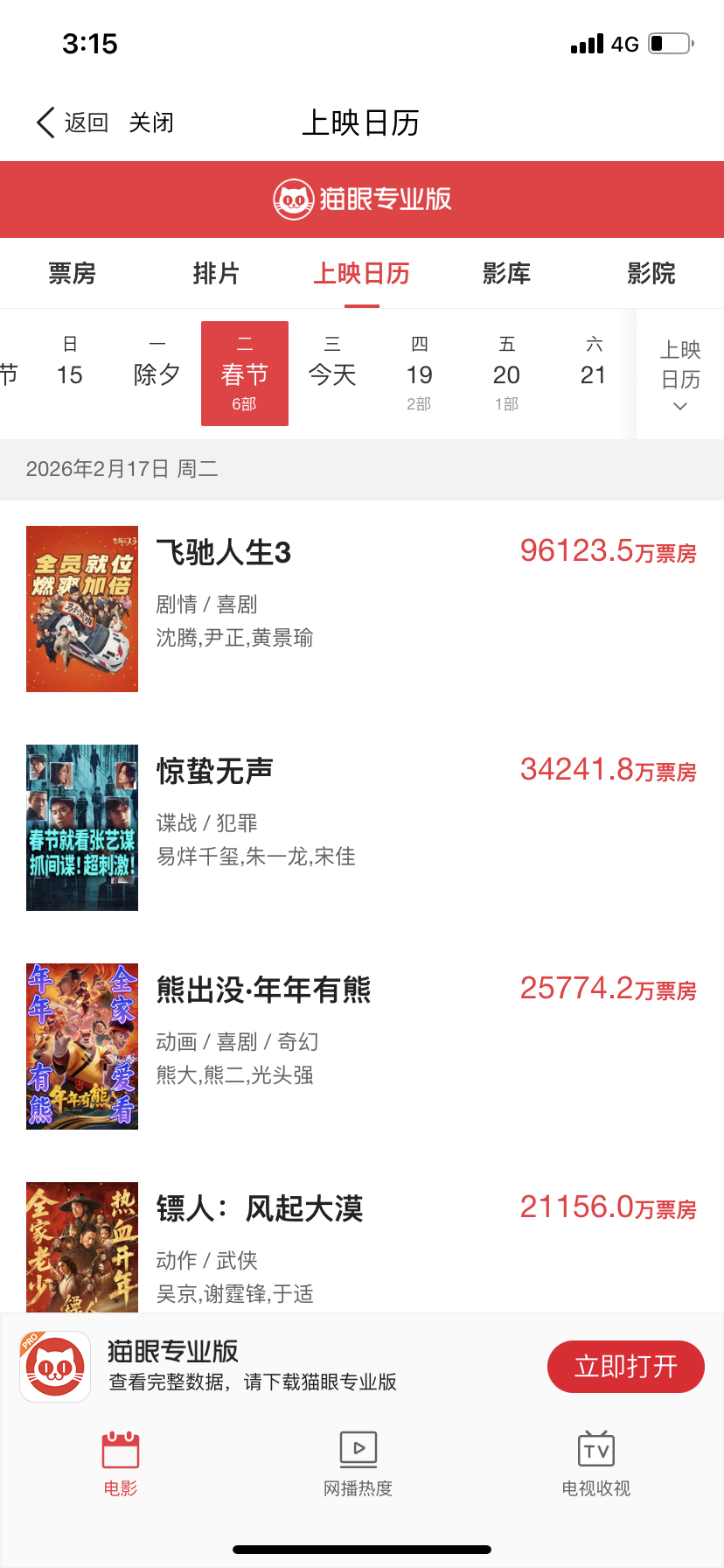This screenshot has width=724, height=1568.
Task: Go back using the 返回 arrow
Action: click(x=72, y=122)
